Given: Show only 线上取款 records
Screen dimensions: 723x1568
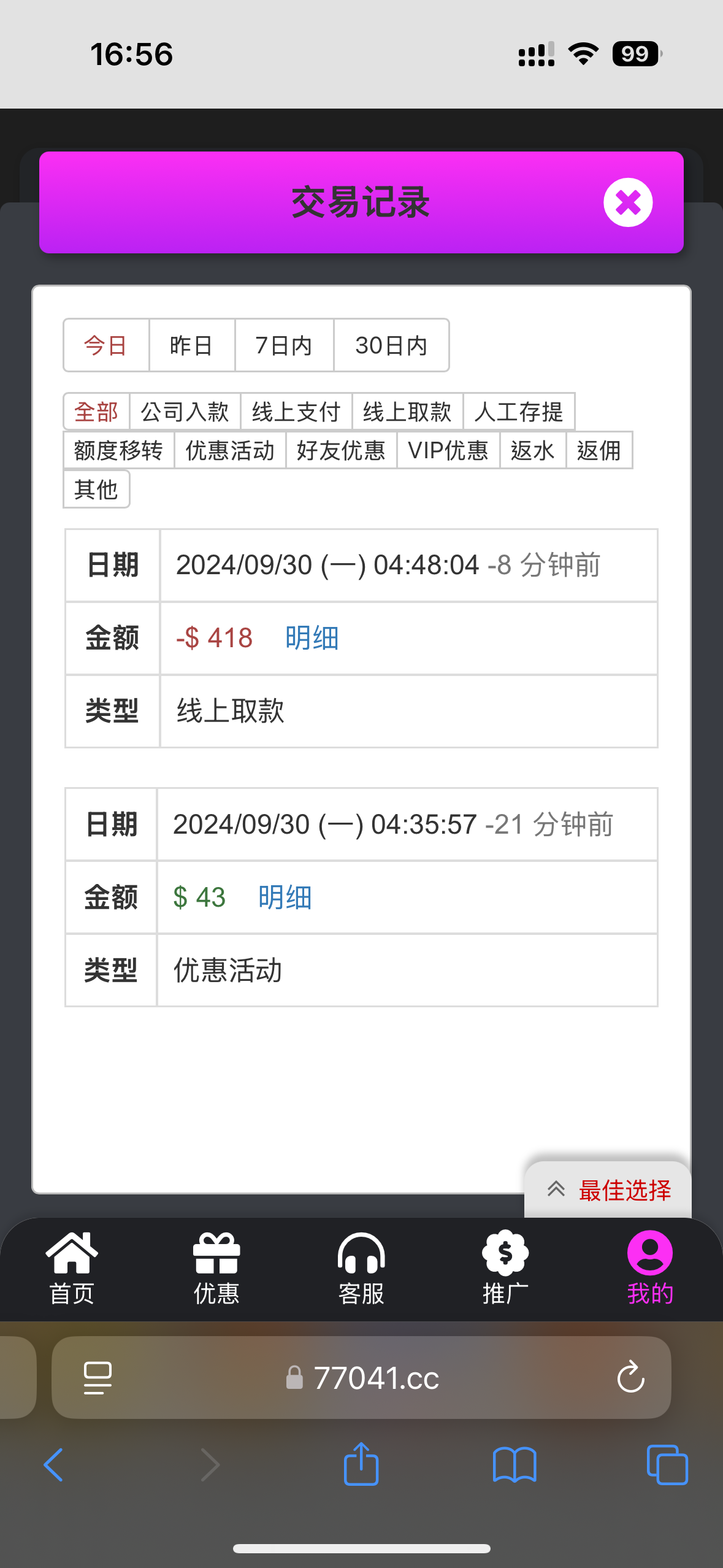Looking at the screenshot, I should click(x=407, y=412).
